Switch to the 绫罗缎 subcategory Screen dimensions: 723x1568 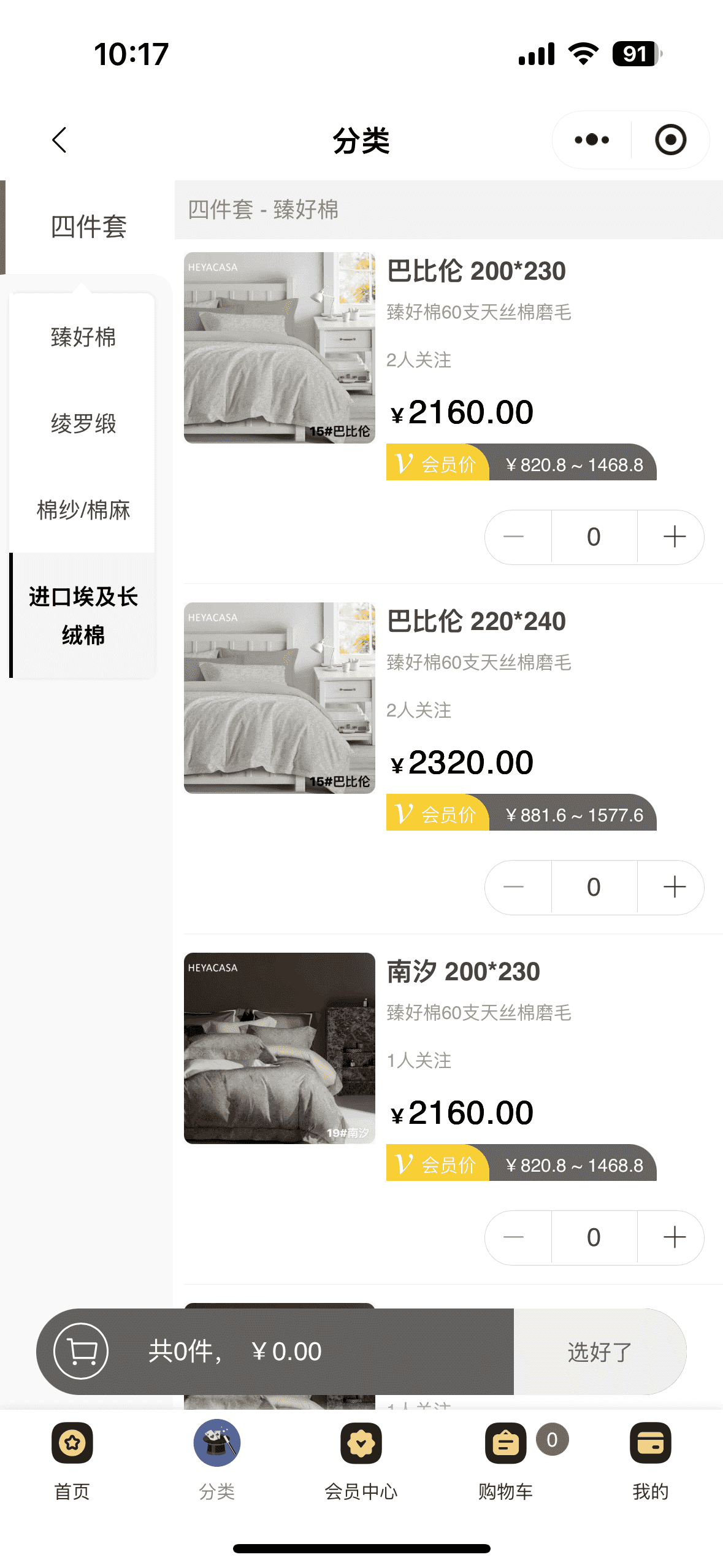coord(83,424)
